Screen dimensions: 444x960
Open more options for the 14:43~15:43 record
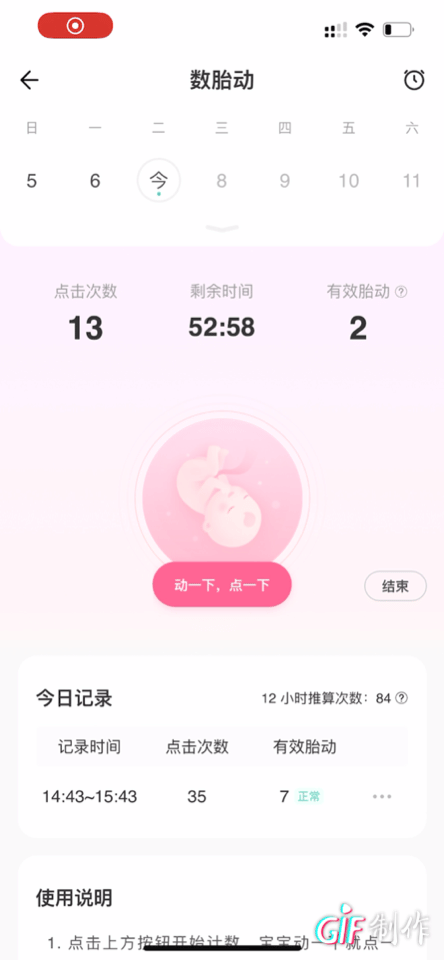click(382, 797)
